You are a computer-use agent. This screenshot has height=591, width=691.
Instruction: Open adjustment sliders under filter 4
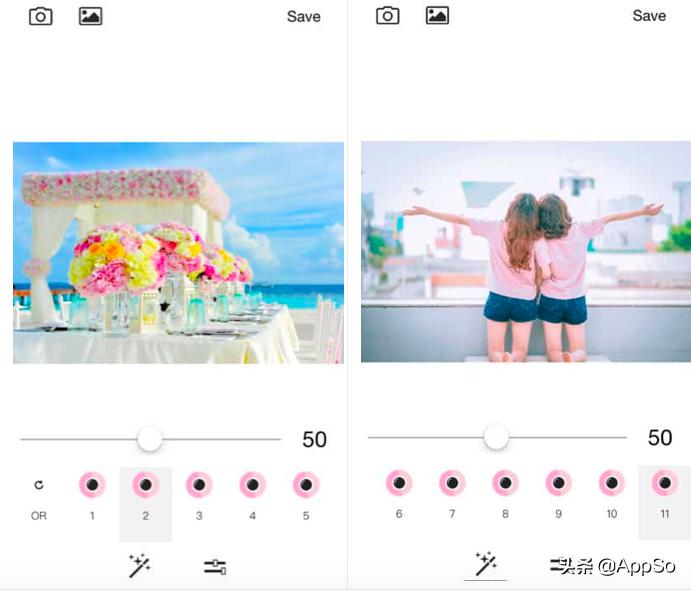(215, 567)
